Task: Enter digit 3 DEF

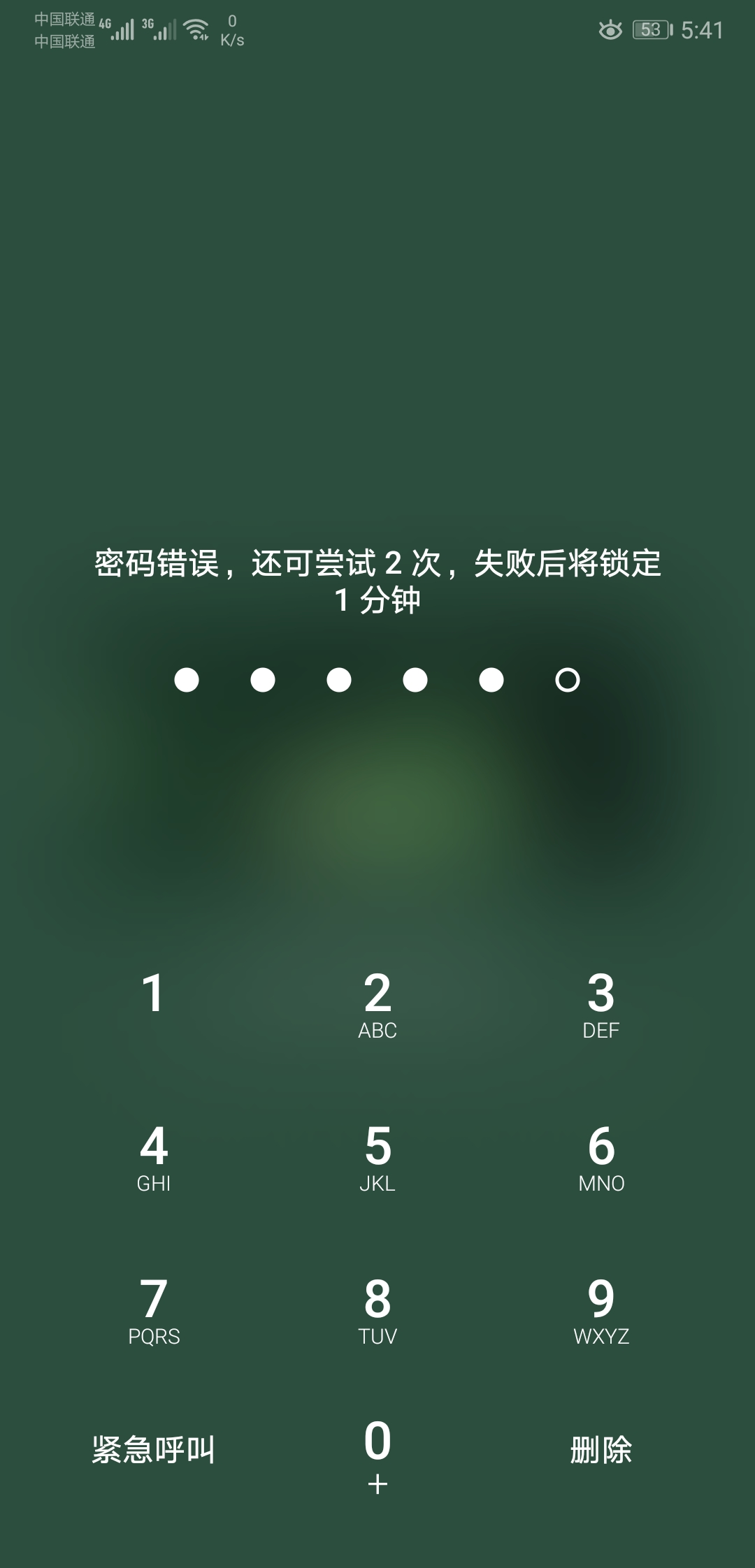Action: click(x=601, y=1003)
